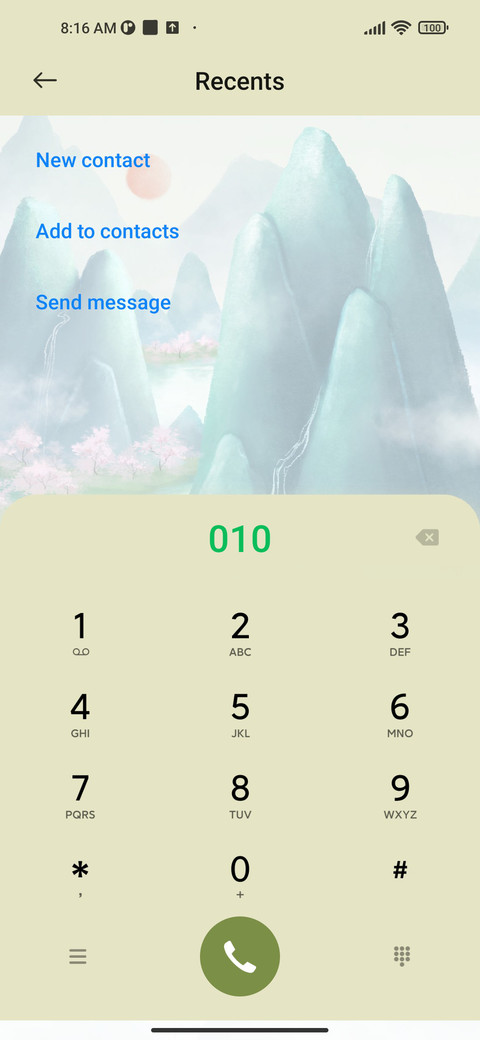Open Send message option
480x1040 pixels.
coord(103,302)
